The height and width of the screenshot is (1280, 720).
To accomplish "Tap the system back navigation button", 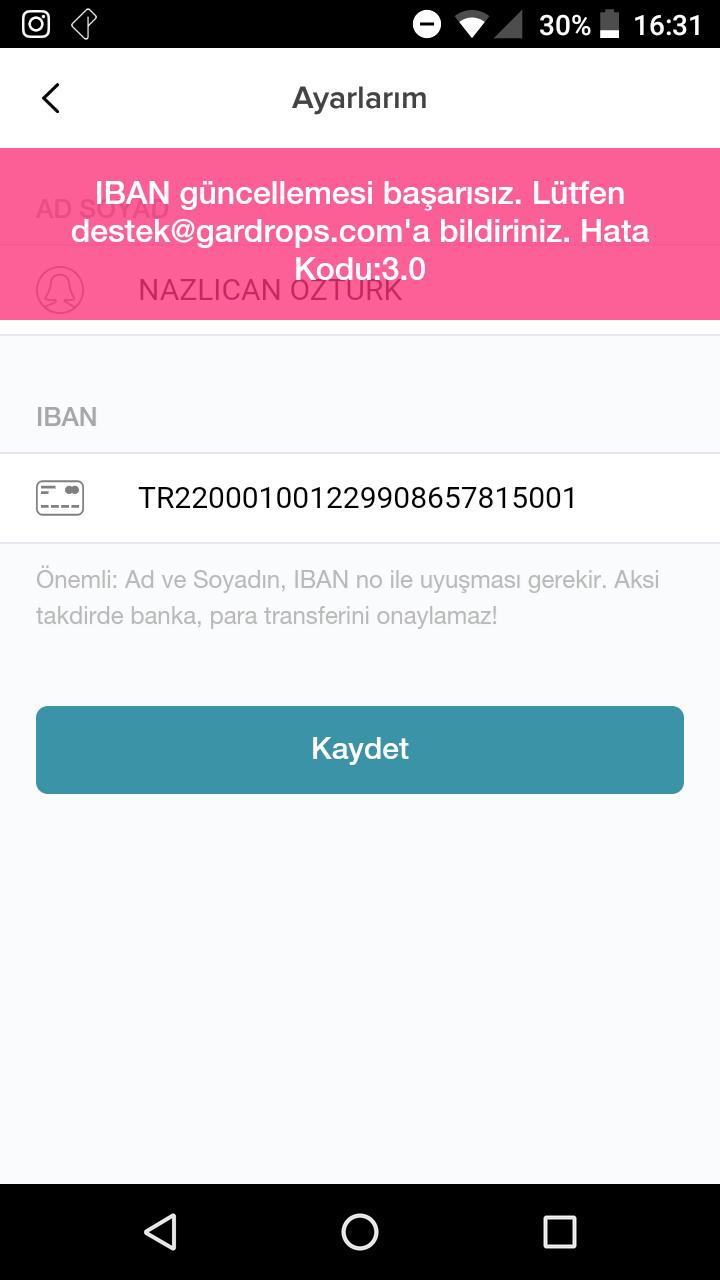I will point(160,1232).
